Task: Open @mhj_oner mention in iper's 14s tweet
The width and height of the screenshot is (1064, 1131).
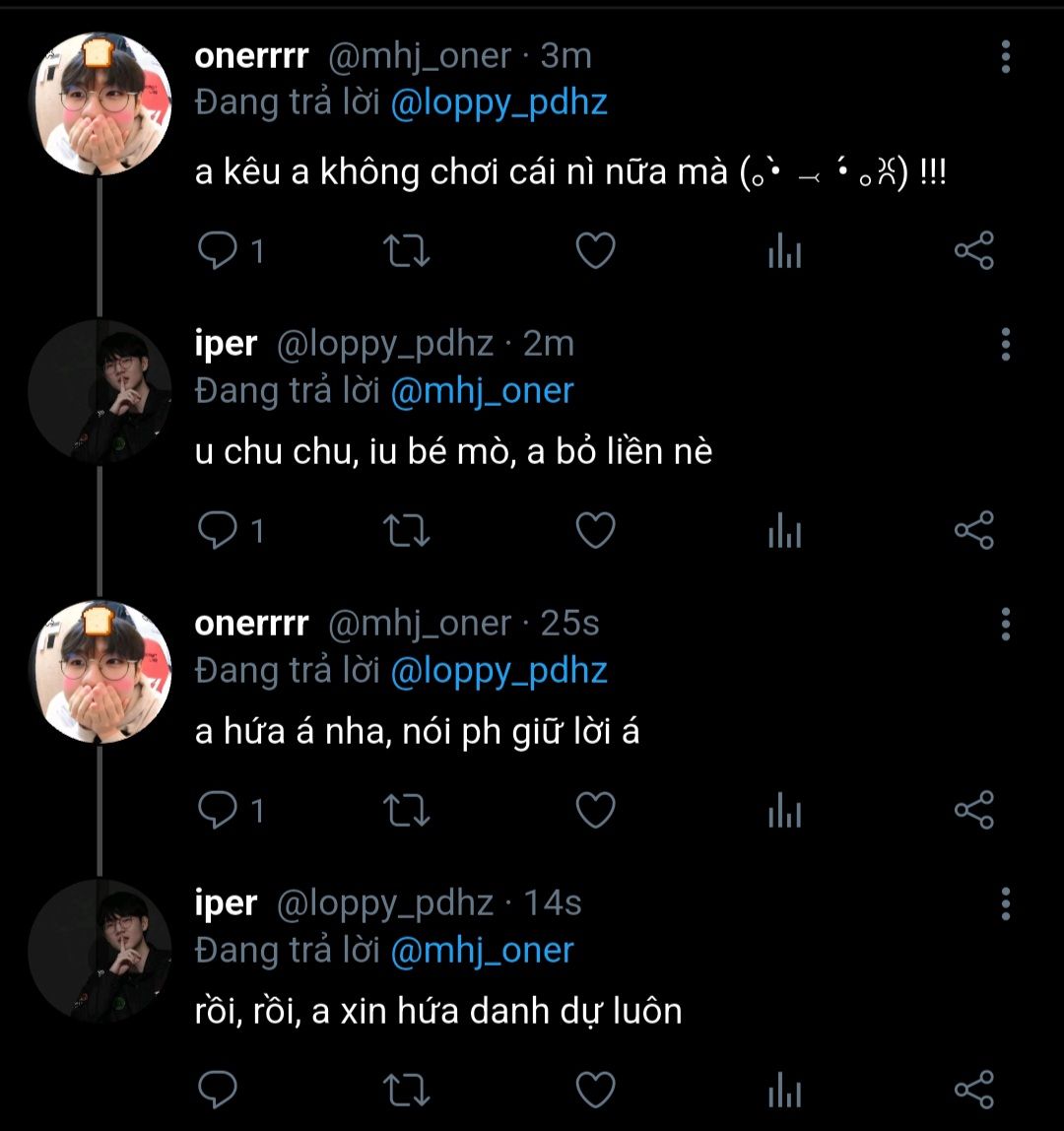Action: click(x=482, y=951)
